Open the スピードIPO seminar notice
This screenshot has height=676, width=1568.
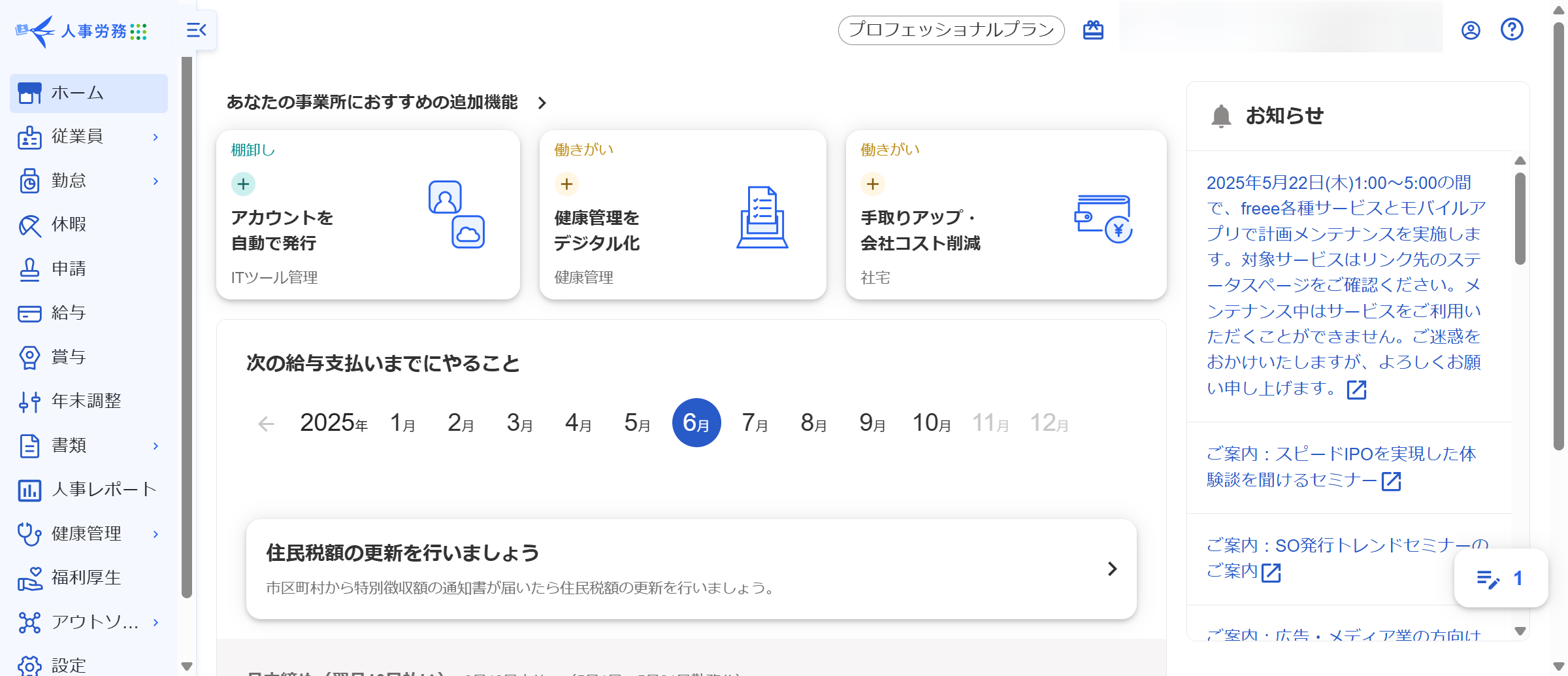click(1341, 467)
